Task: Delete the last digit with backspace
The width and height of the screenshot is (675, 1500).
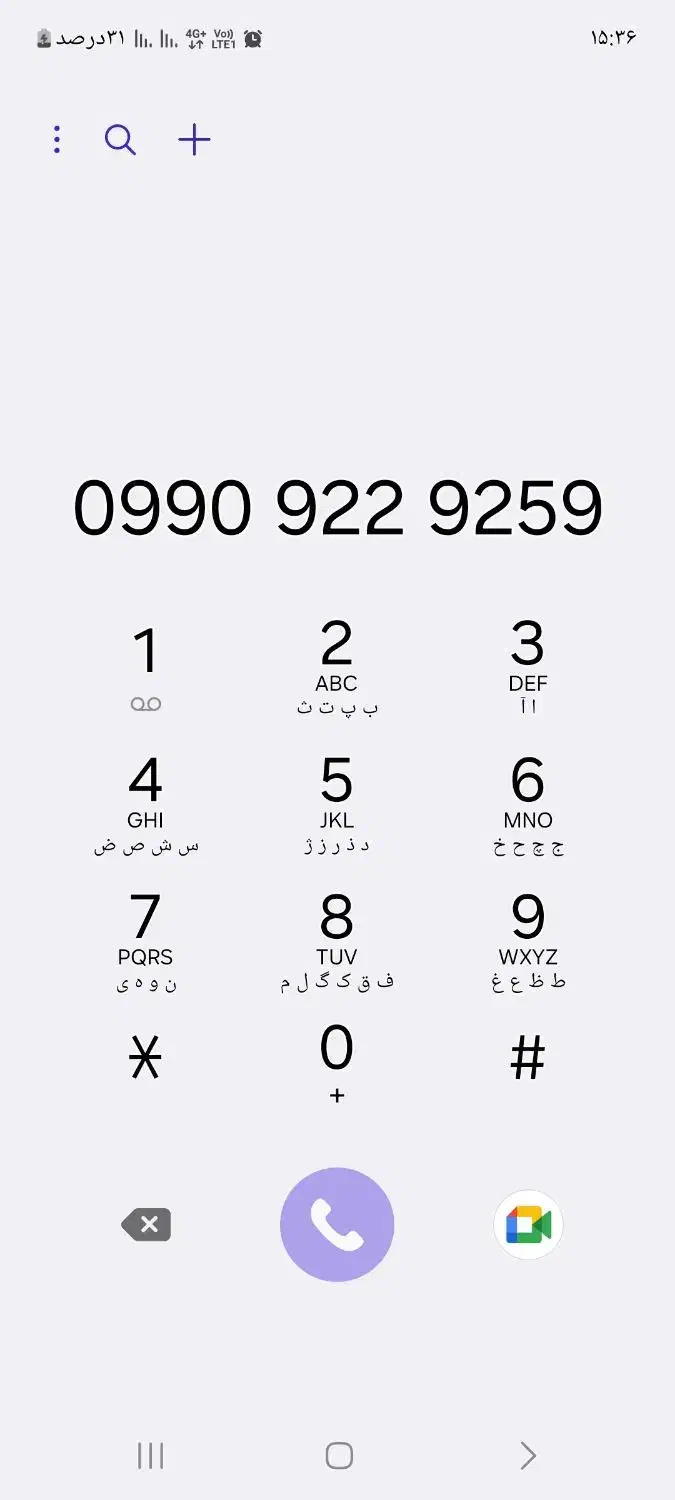Action: point(146,1224)
